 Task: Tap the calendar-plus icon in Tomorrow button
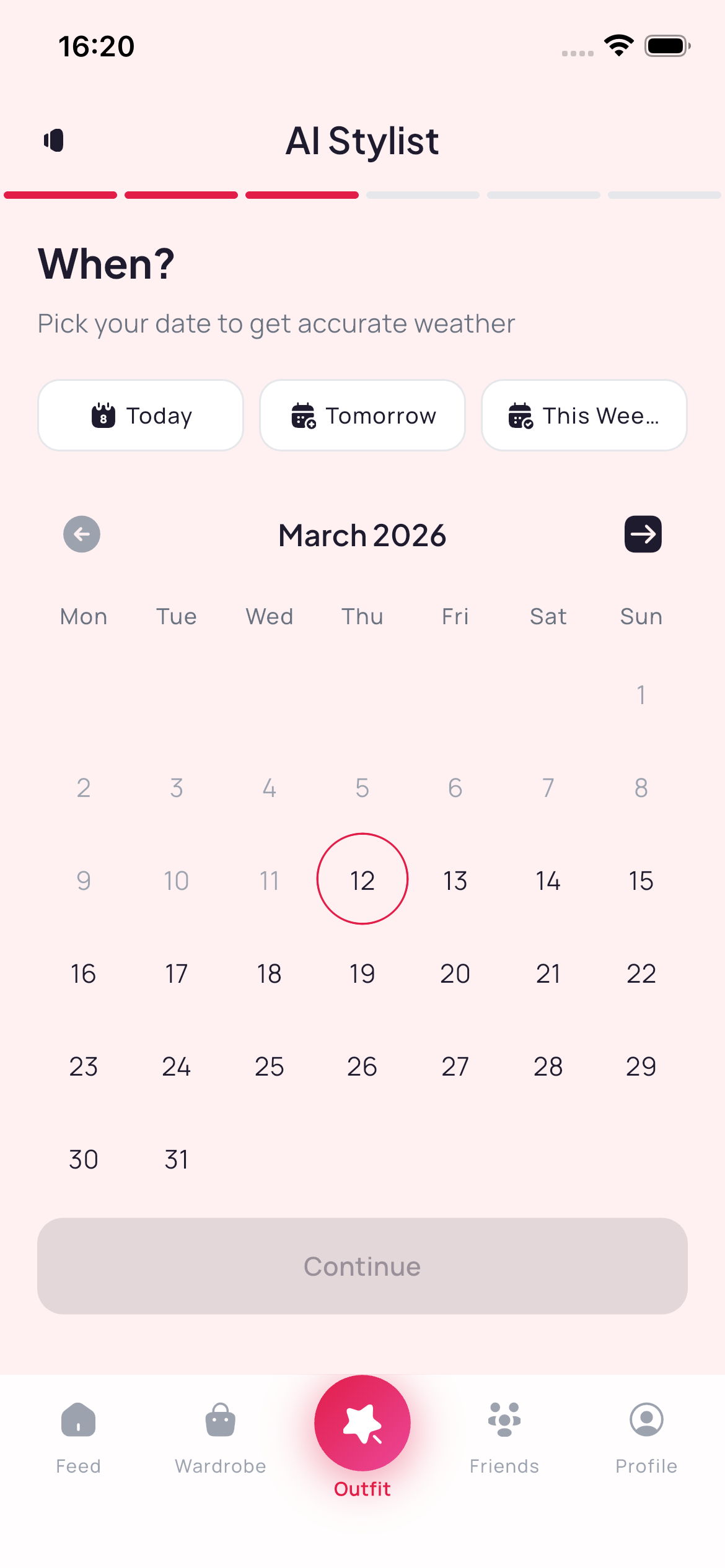(303, 415)
